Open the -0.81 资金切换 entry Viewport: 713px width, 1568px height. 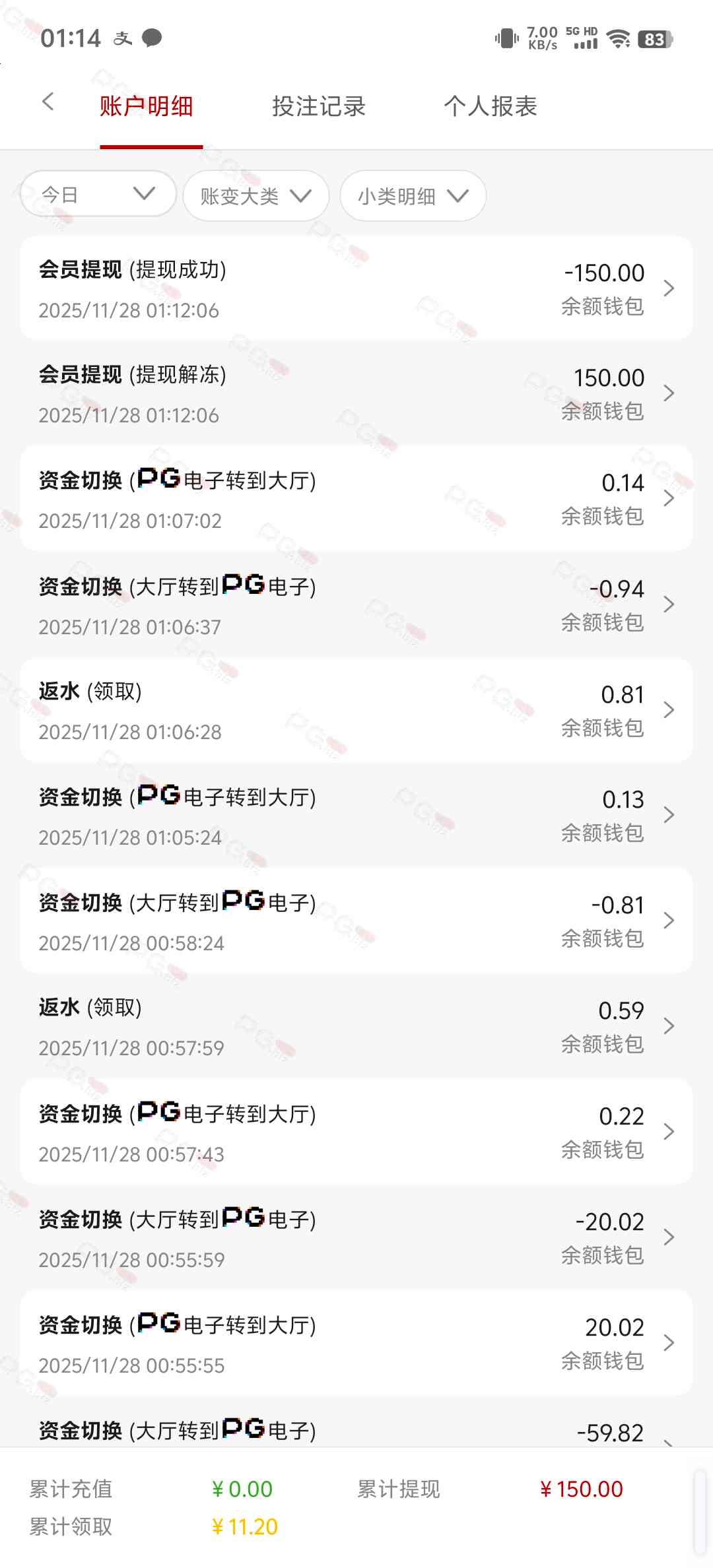coord(356,921)
